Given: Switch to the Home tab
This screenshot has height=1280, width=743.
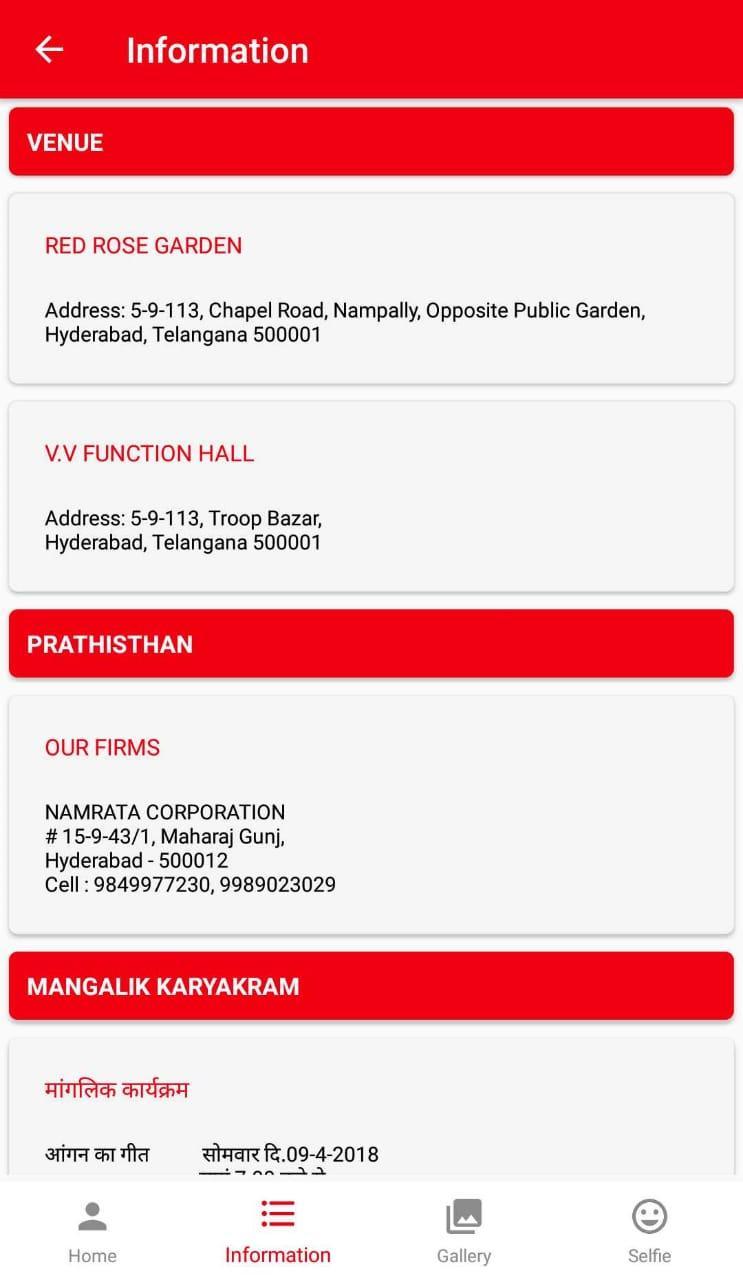Looking at the screenshot, I should point(92,1232).
